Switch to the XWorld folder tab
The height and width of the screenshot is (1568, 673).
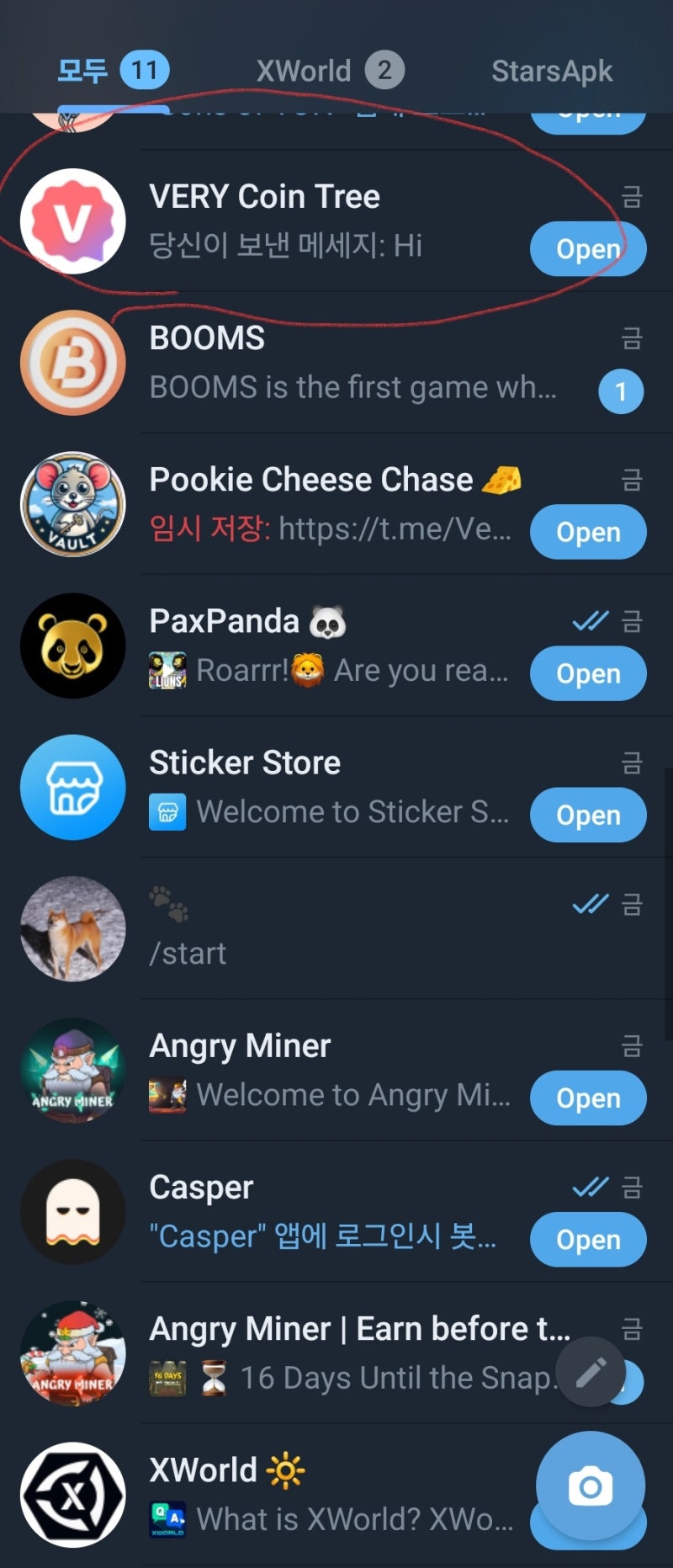(x=329, y=71)
